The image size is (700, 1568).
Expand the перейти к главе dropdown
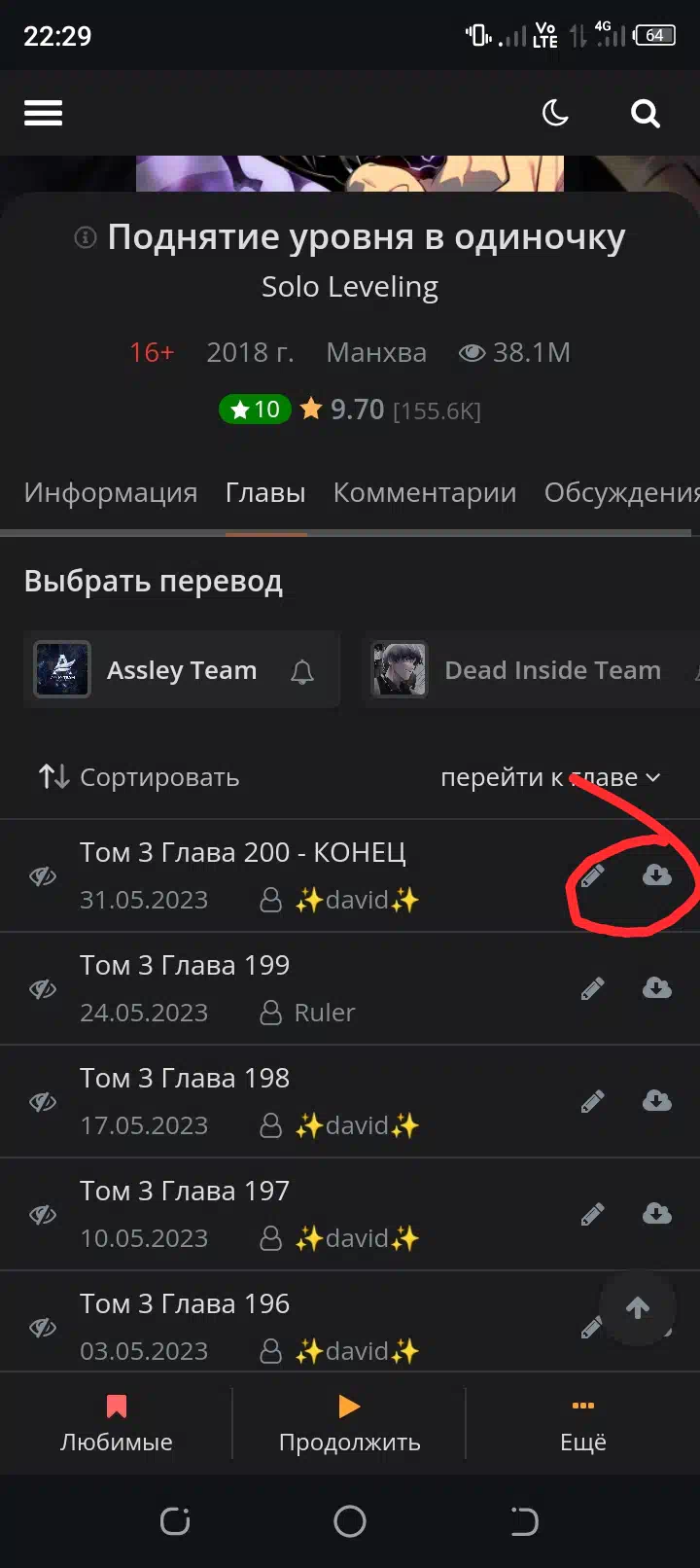550,777
